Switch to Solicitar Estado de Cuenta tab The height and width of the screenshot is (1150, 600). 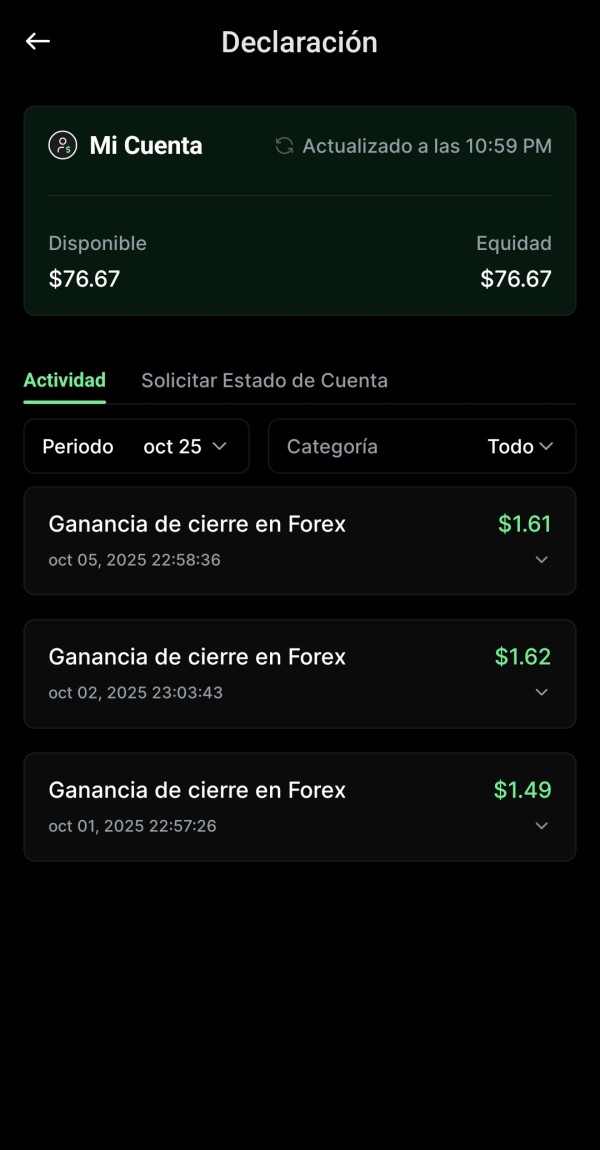pos(264,380)
